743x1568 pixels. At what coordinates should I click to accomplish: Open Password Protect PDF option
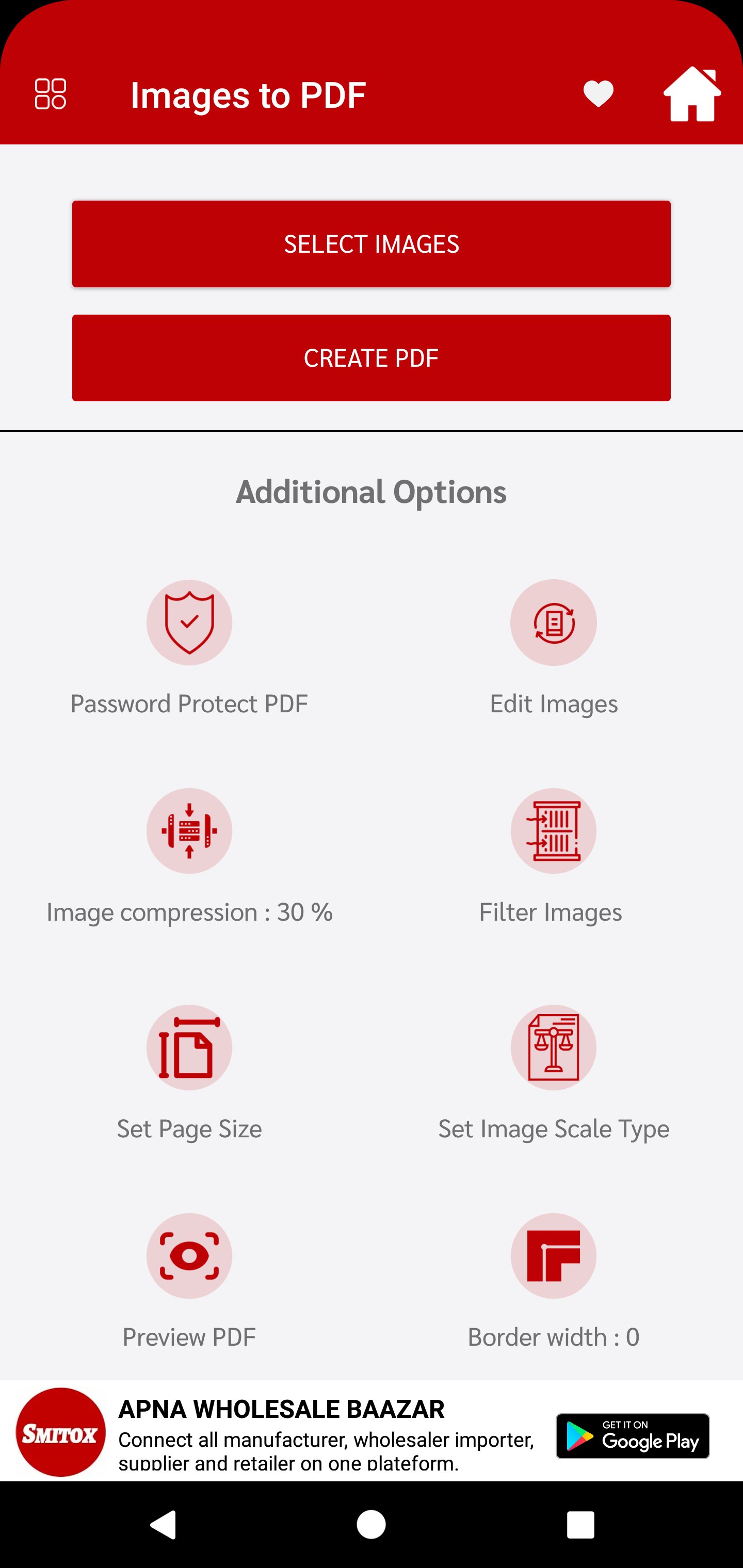tap(189, 622)
